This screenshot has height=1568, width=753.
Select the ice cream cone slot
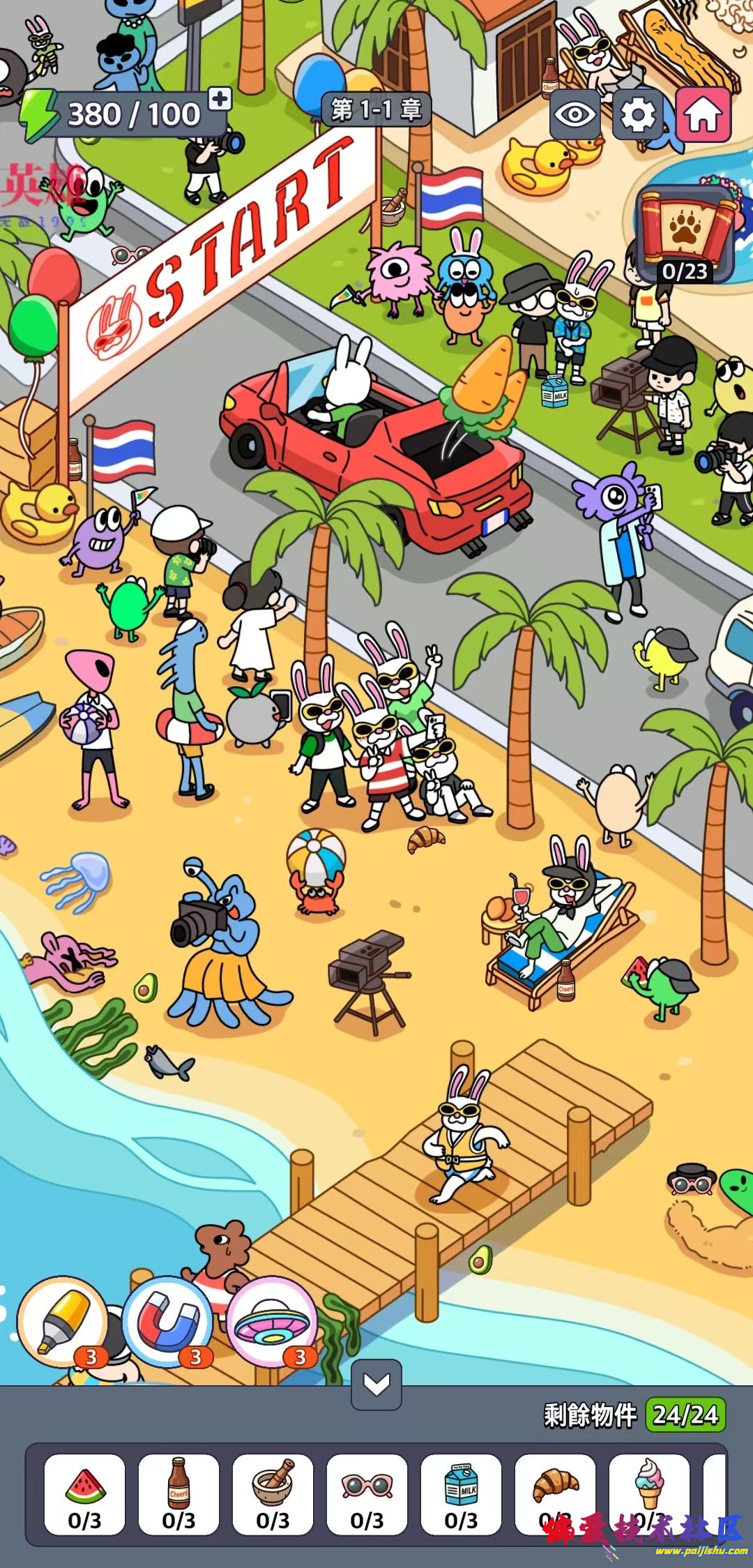(x=649, y=1494)
